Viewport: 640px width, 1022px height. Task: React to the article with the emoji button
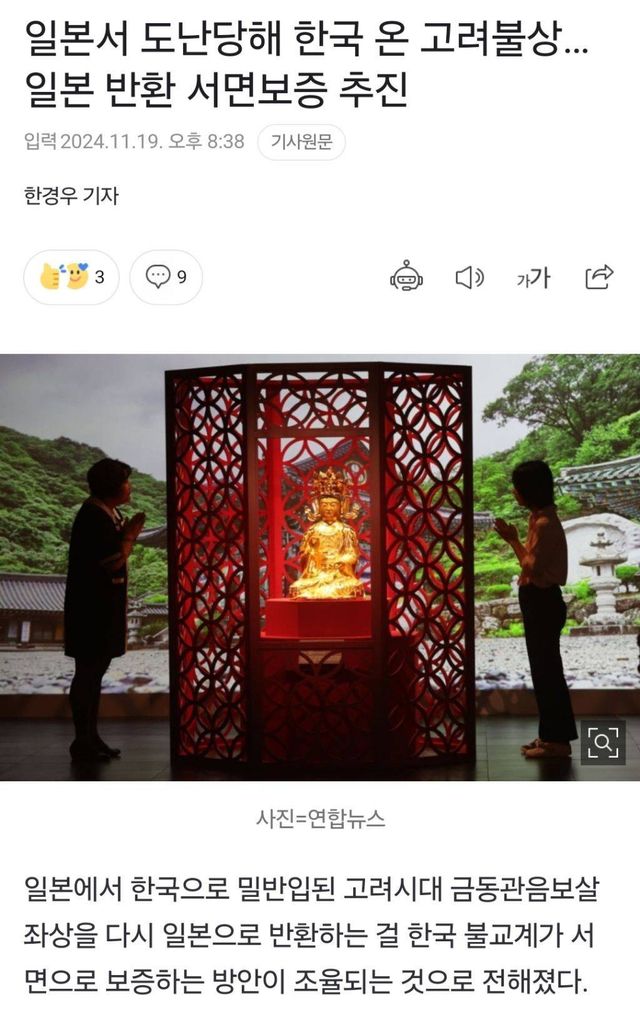click(71, 277)
